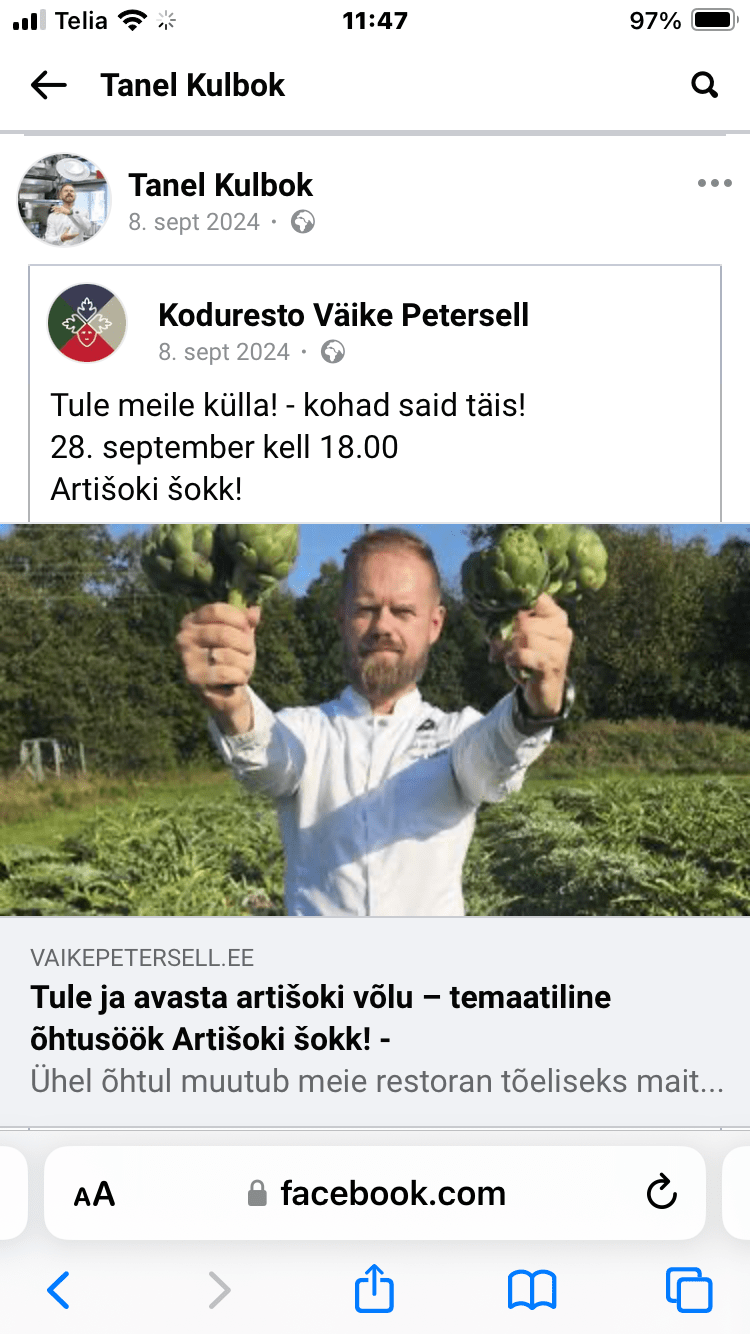The width and height of the screenshot is (750, 1334).
Task: Open Tanel Kulbok's profile picture
Action: (64, 200)
